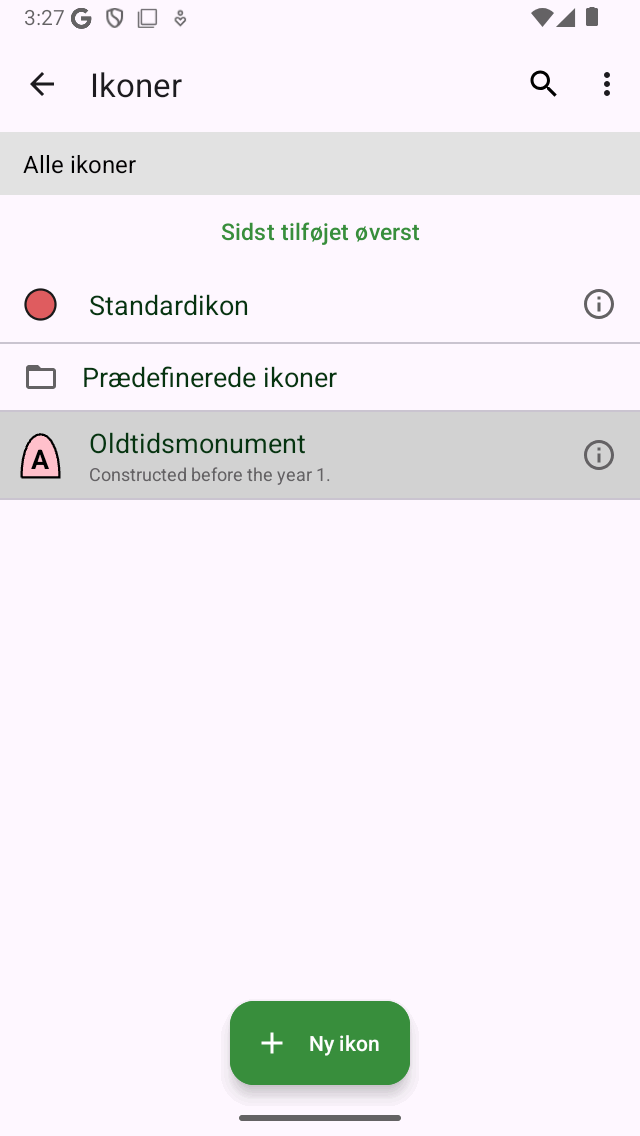Show info for Standardikon
The height and width of the screenshot is (1136, 640).
click(599, 305)
